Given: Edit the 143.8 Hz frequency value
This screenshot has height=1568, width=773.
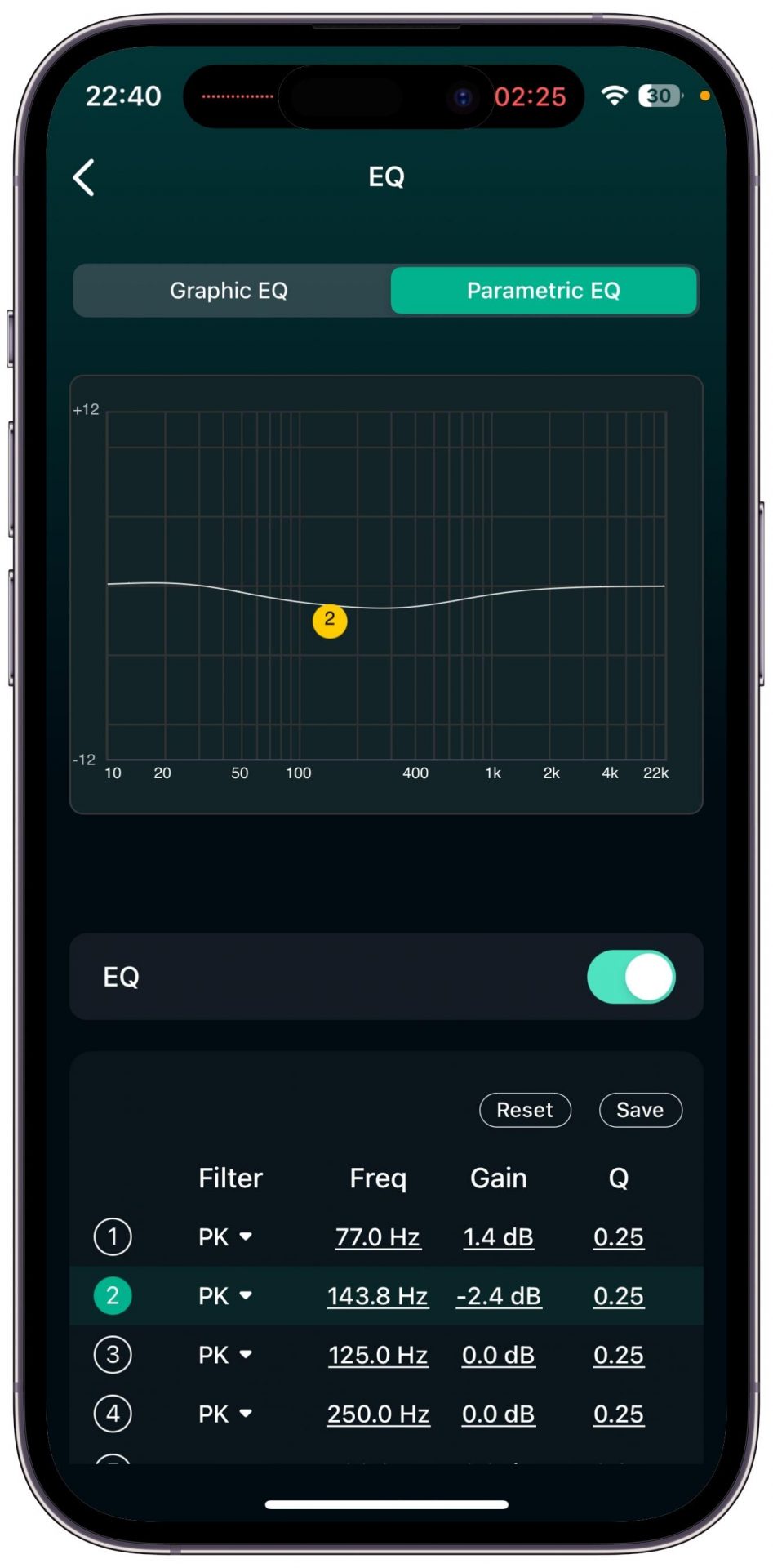Looking at the screenshot, I should point(377,1296).
